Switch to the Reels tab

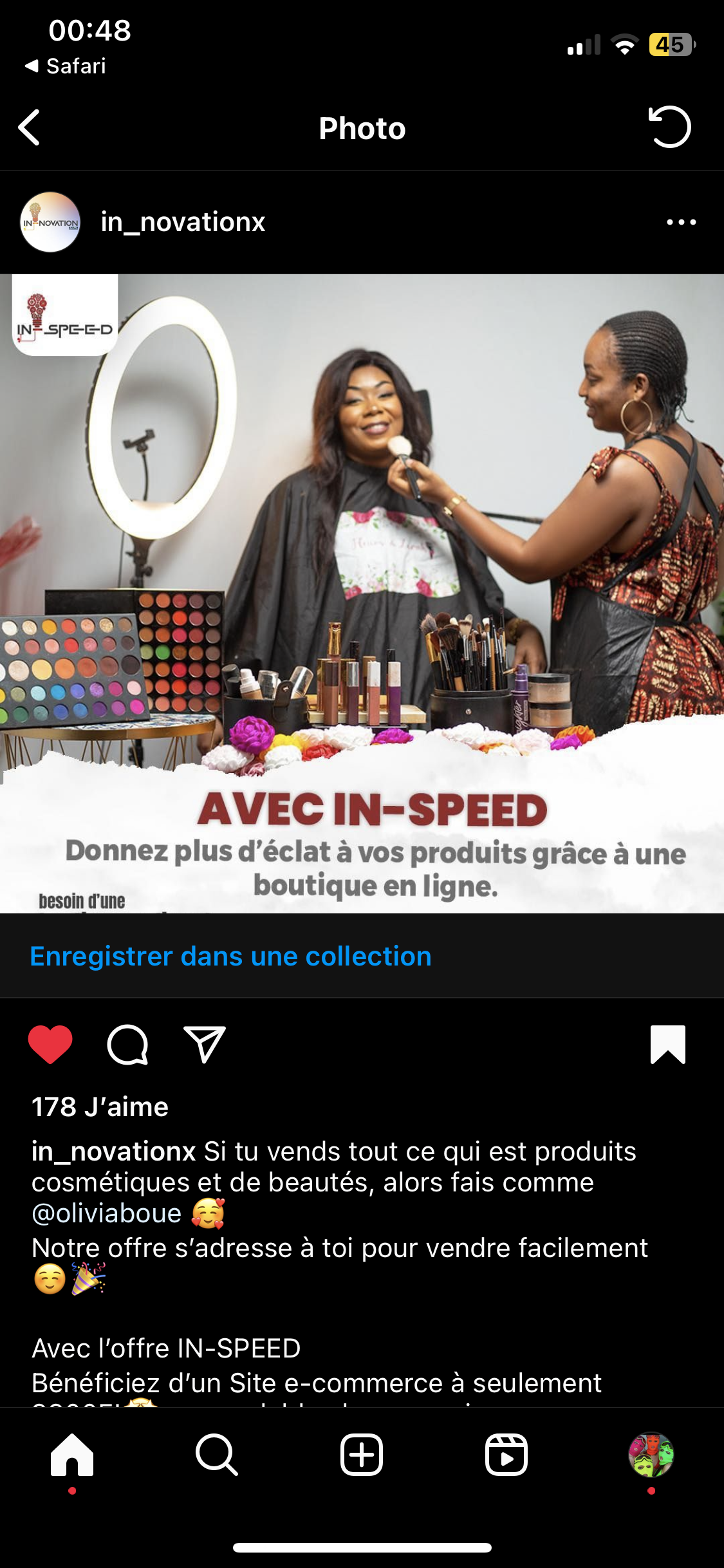coord(506,1455)
